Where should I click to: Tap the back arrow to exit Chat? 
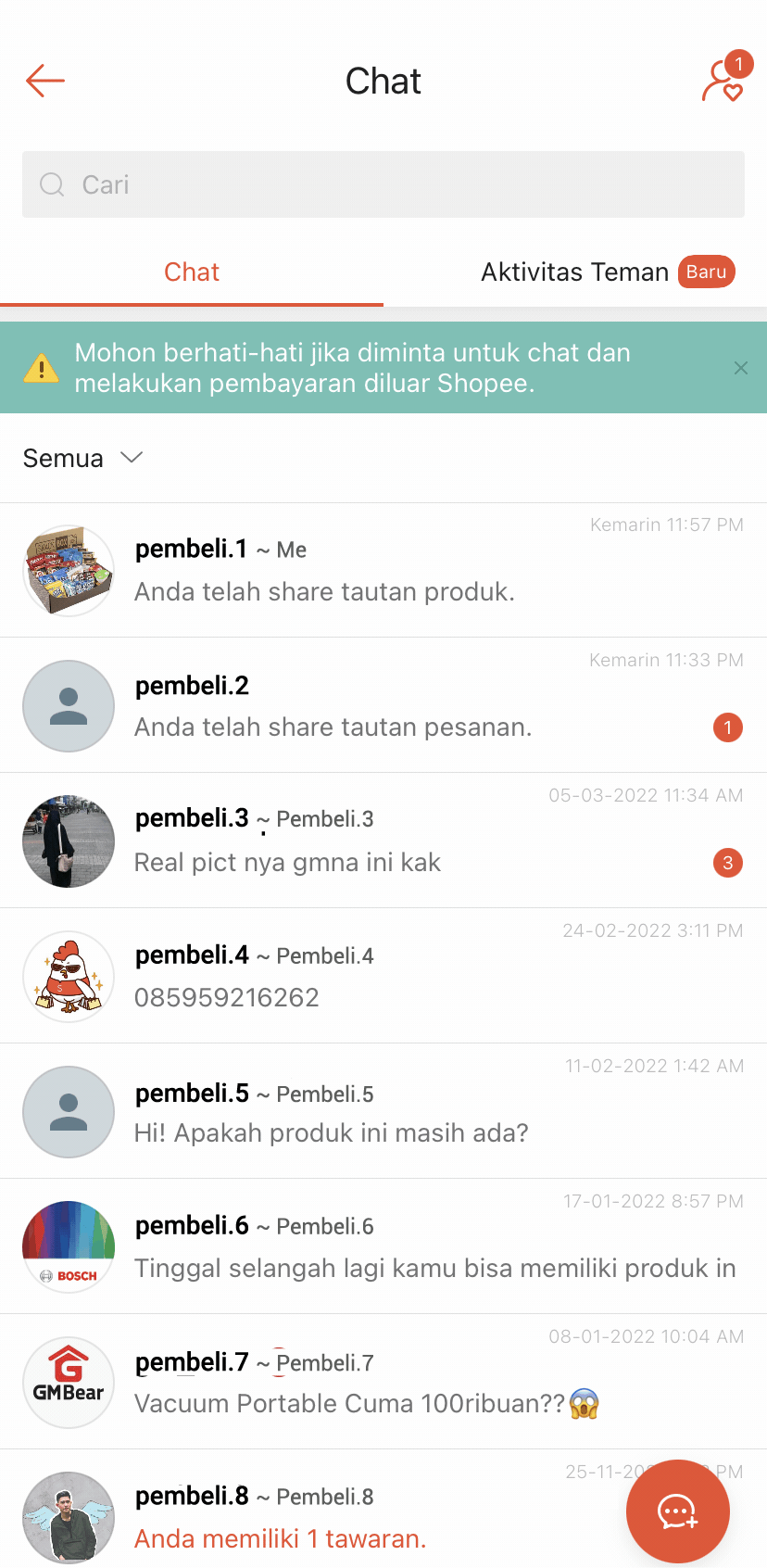44,82
